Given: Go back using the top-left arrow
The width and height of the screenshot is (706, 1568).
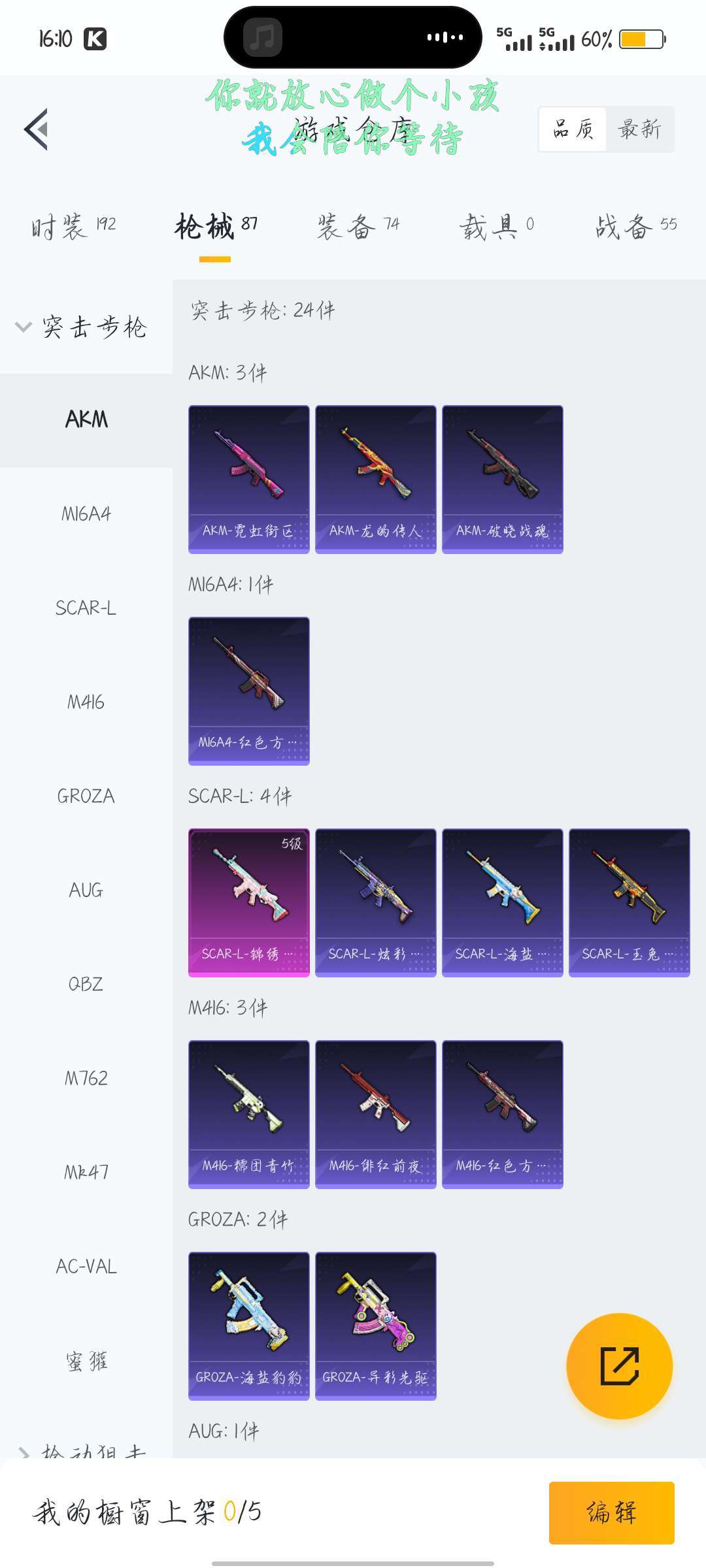Looking at the screenshot, I should [x=37, y=129].
